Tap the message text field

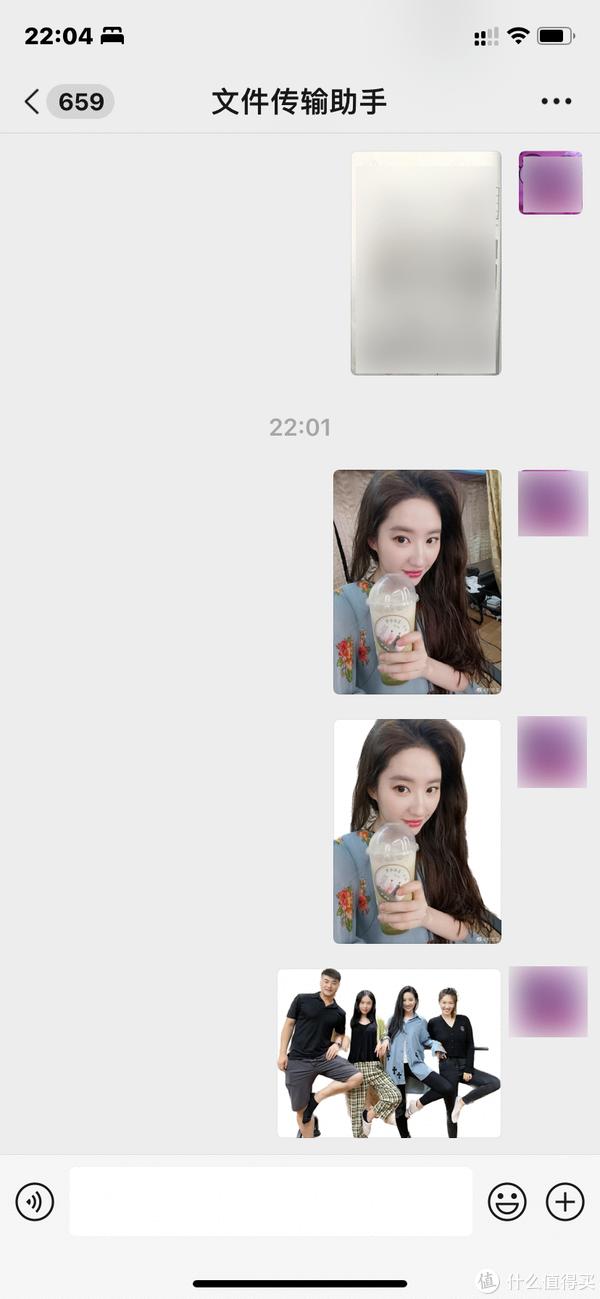(x=270, y=1201)
